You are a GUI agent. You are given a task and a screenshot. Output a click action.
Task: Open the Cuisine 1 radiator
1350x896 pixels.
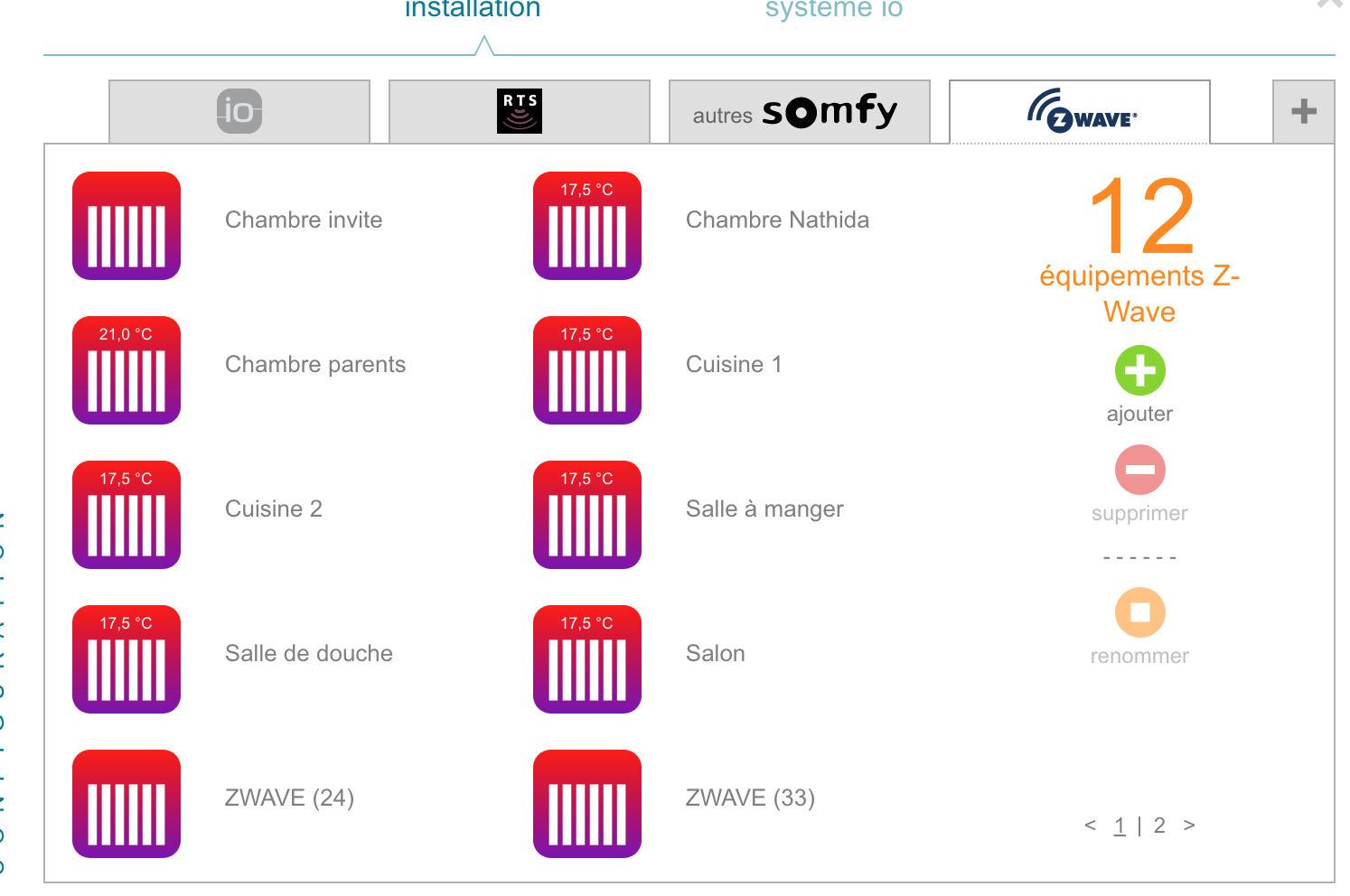click(587, 370)
